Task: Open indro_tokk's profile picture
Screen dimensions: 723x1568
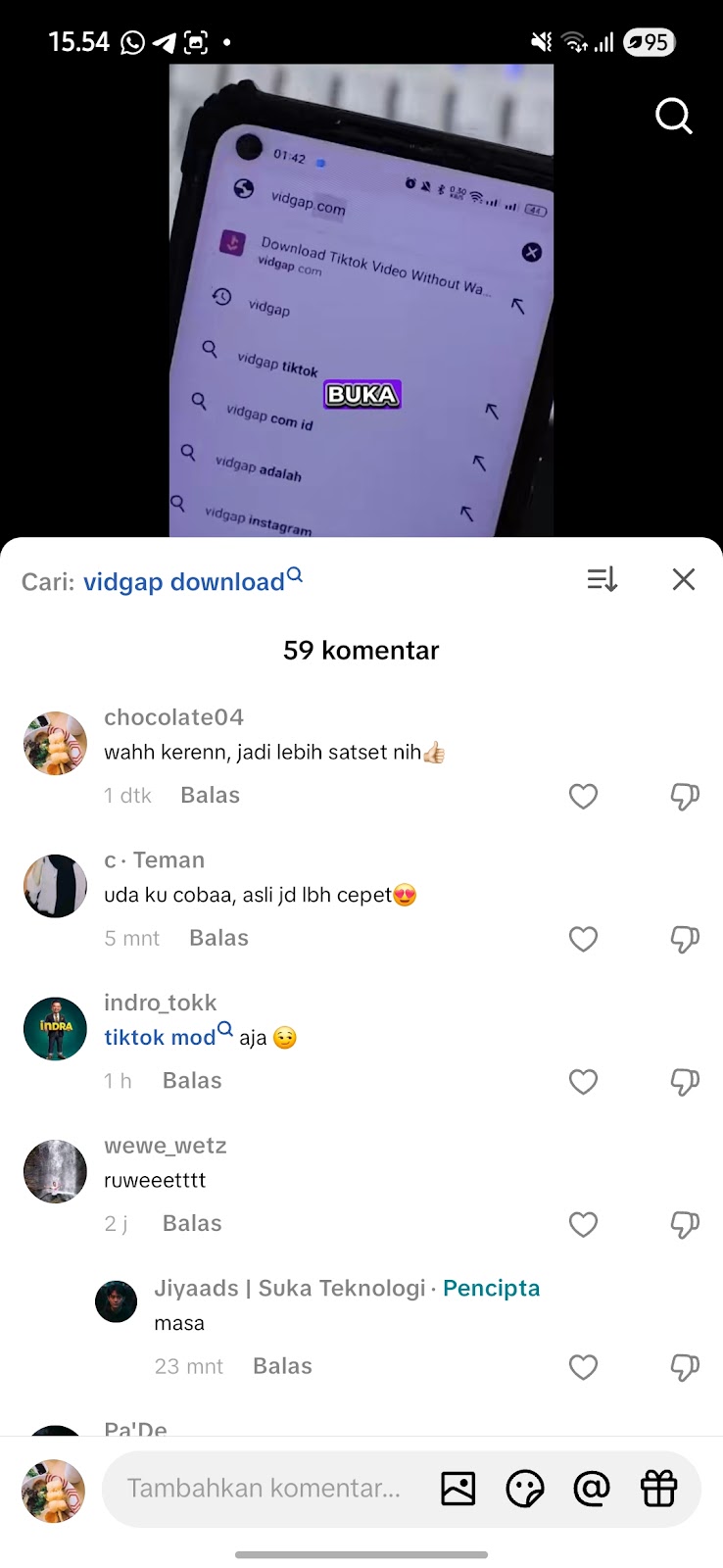Action: point(55,1029)
